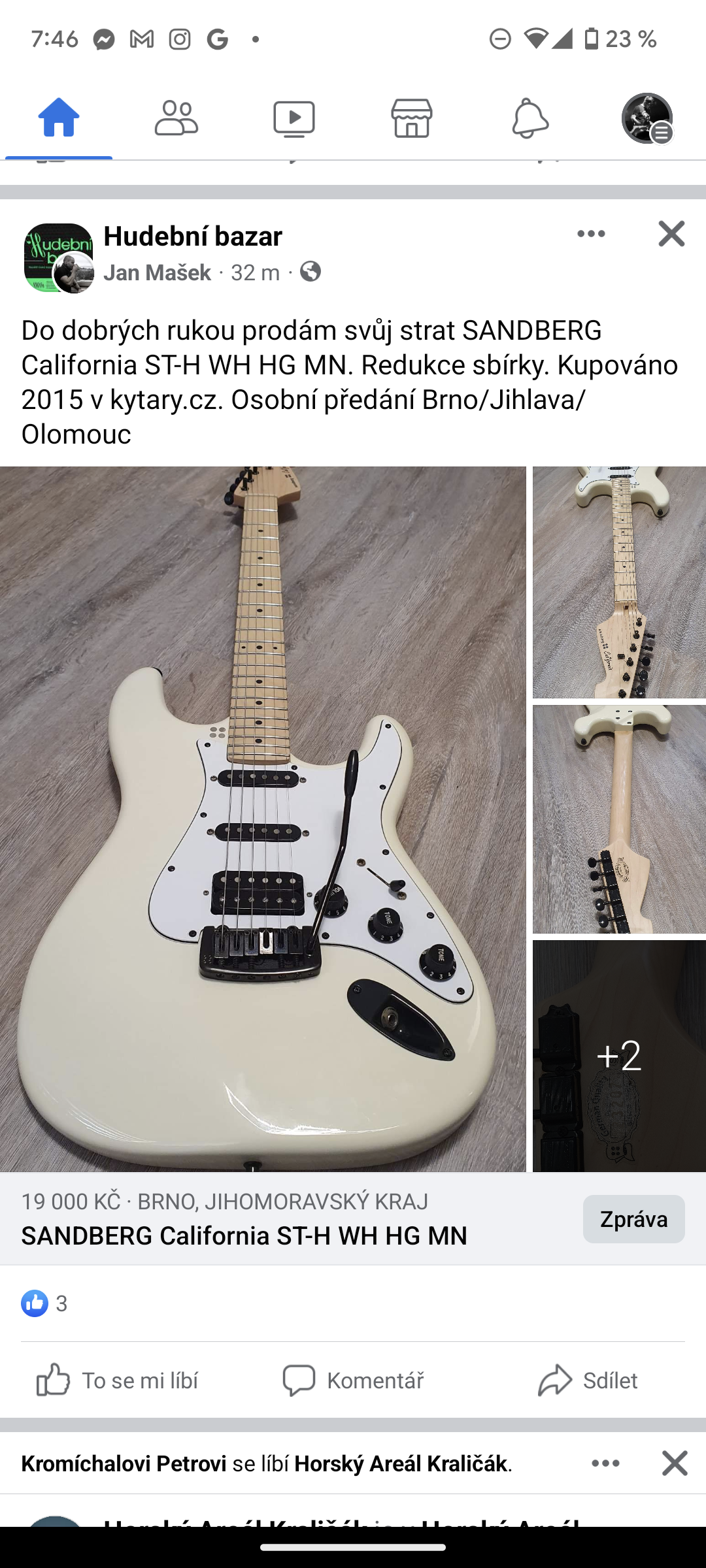Open the profile menu tab

pyautogui.click(x=647, y=118)
